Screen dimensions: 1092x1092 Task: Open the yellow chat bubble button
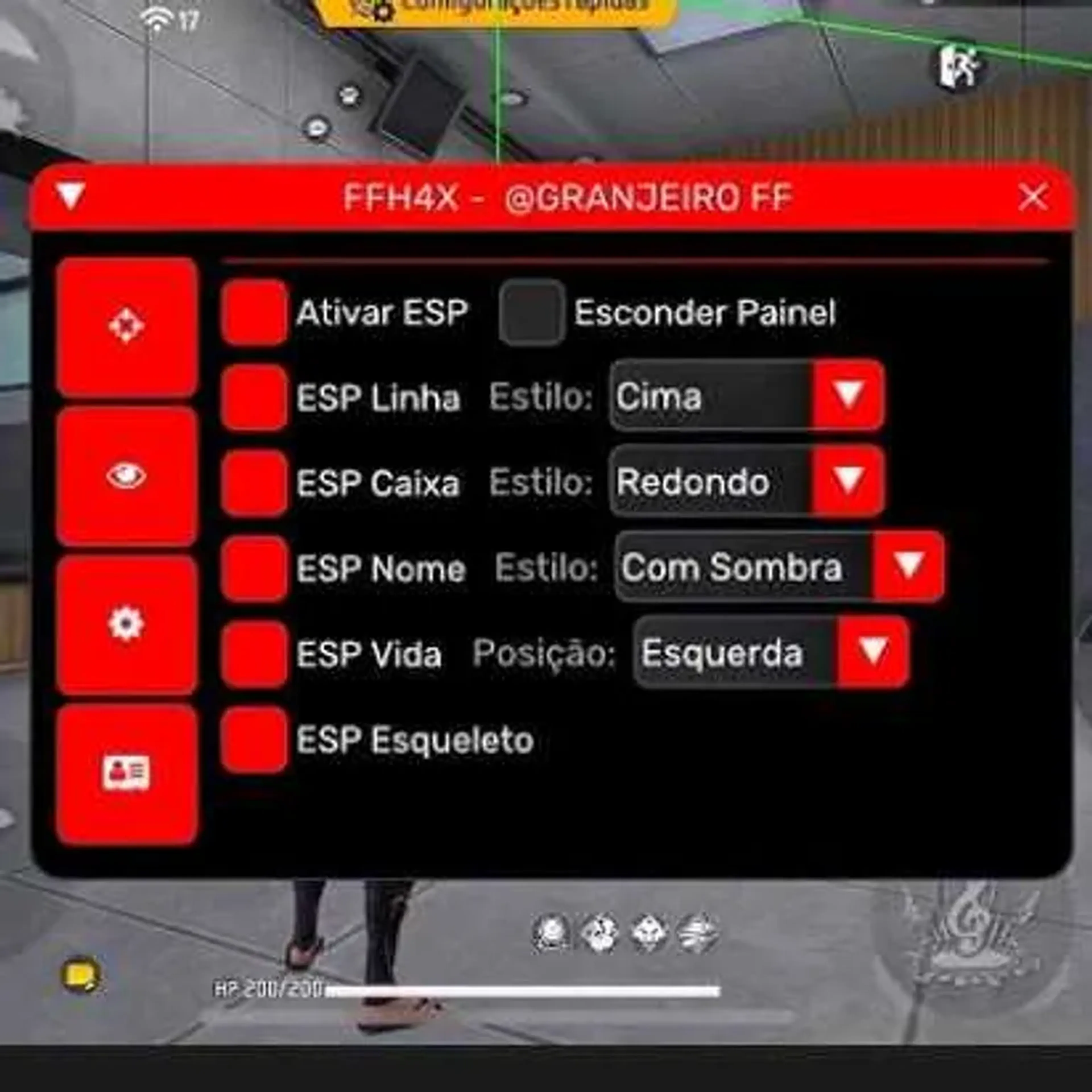tap(81, 975)
